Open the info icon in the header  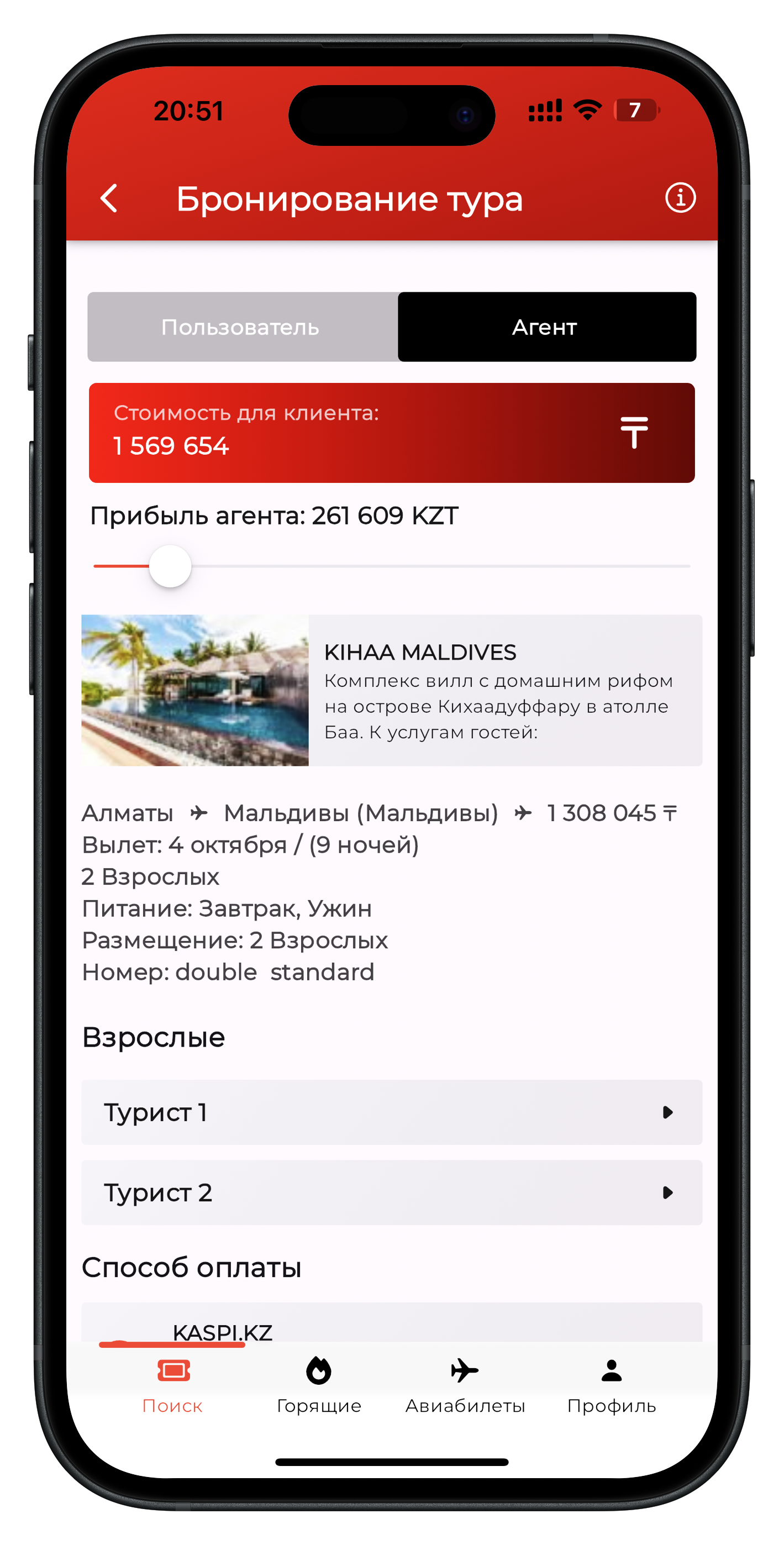click(680, 198)
